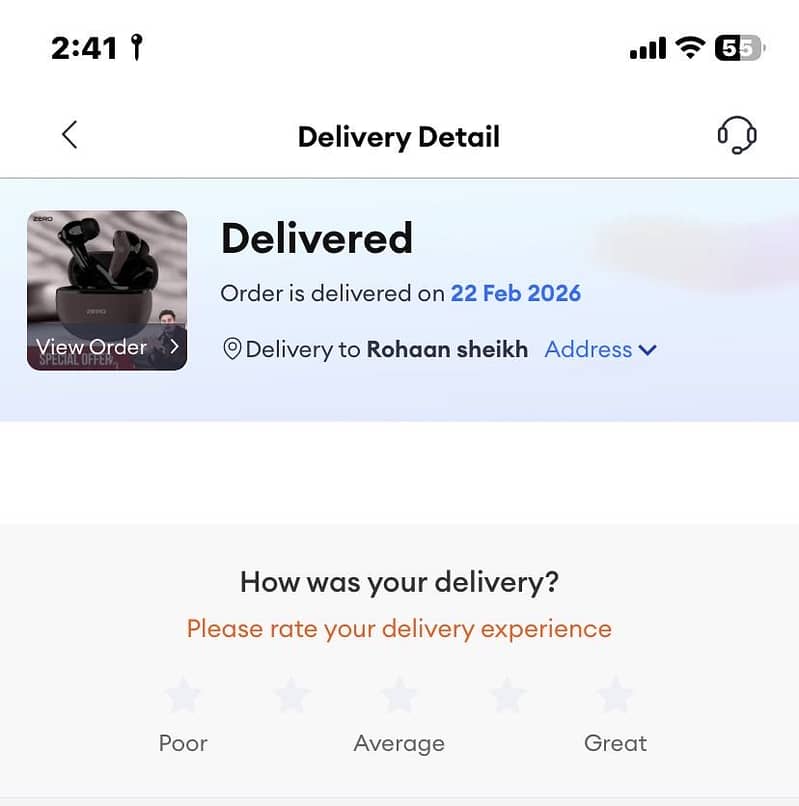Open View Order product tile
Screen dimensions: 799x806
[107, 291]
